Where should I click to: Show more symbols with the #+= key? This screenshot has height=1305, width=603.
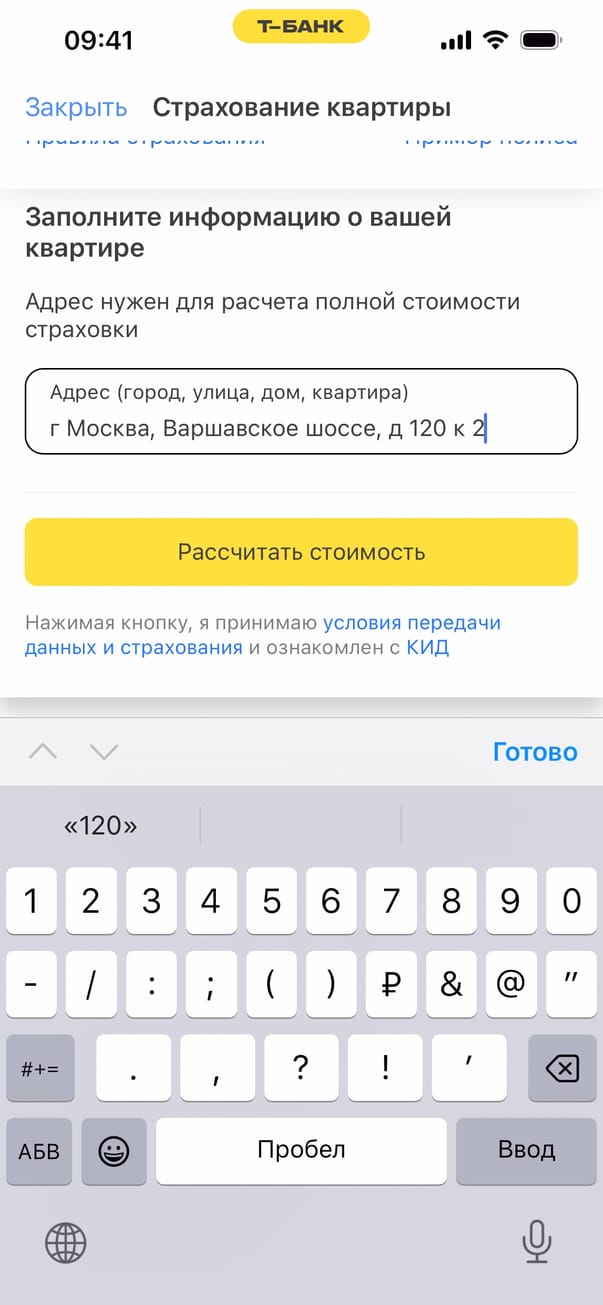40,1069
